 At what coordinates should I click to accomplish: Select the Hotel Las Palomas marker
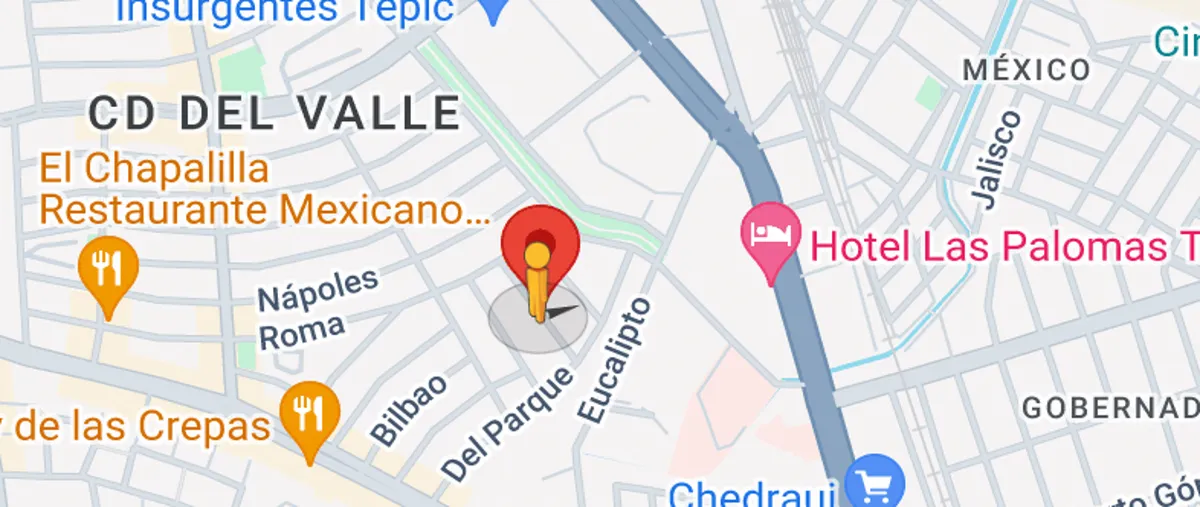click(770, 234)
